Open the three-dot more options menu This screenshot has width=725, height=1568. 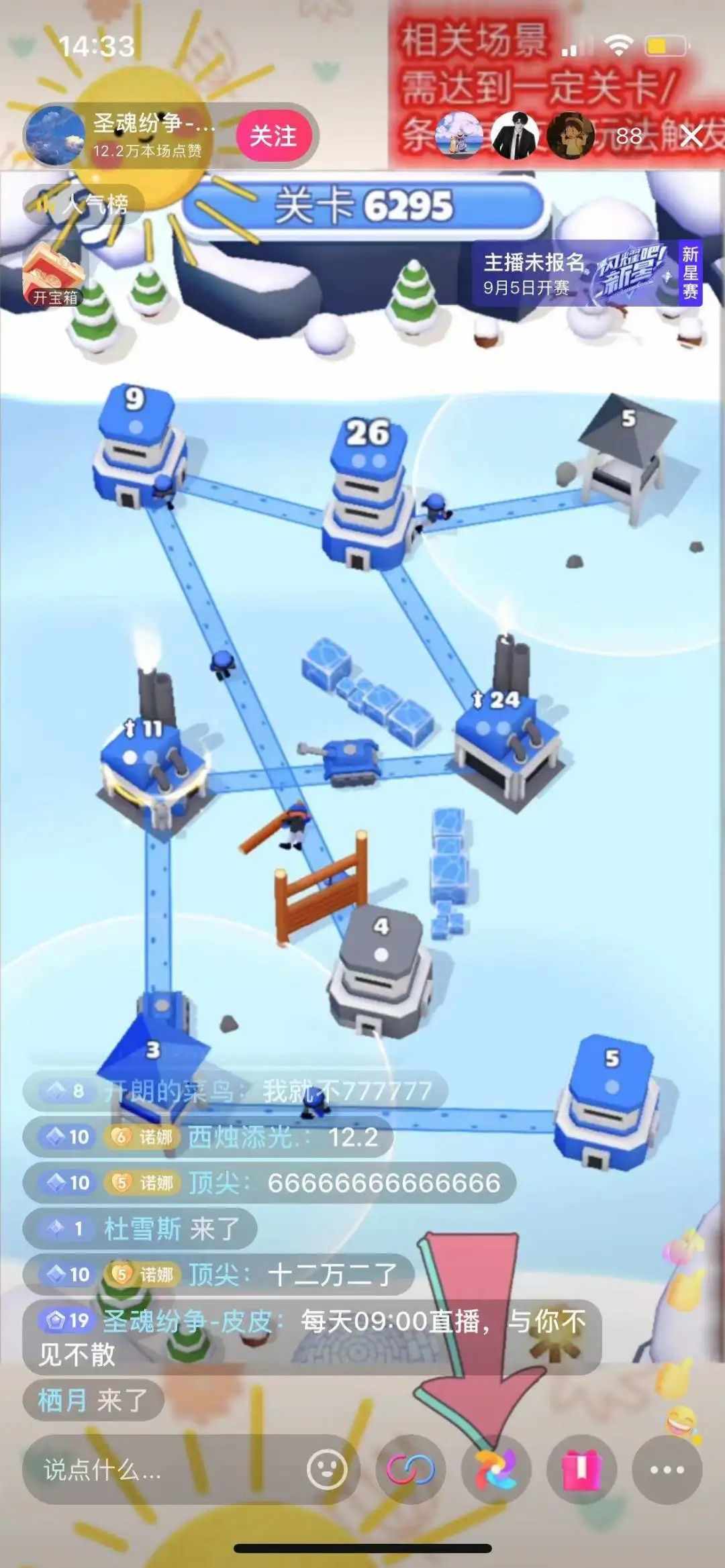click(667, 1470)
